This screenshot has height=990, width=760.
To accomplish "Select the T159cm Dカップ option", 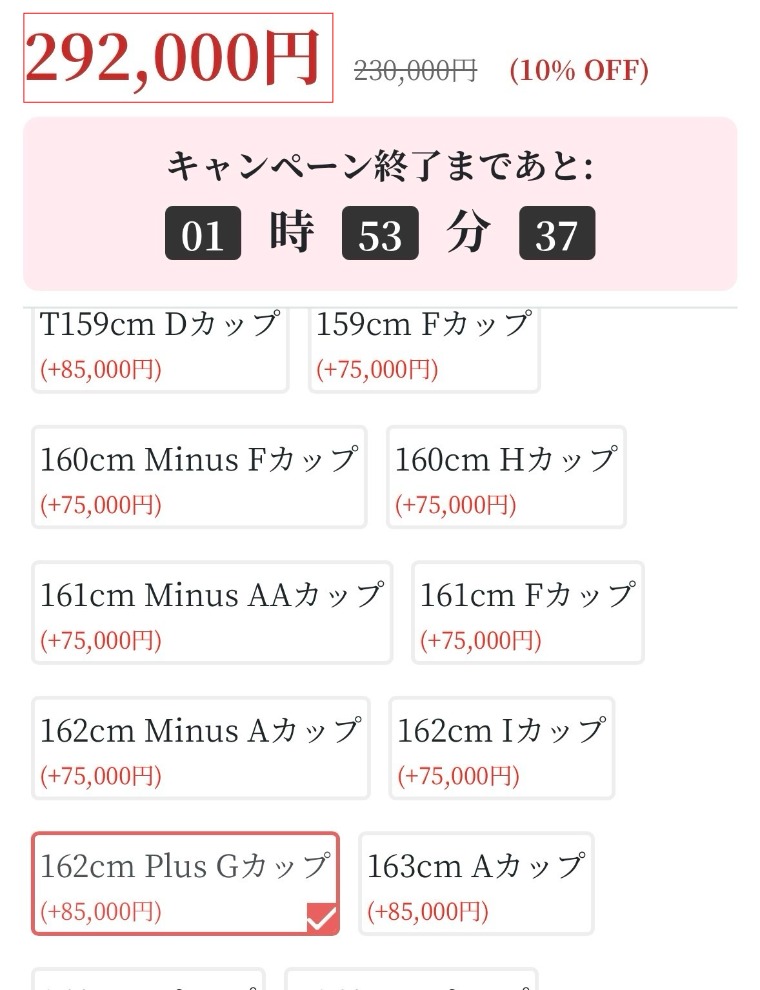I will pyautogui.click(x=159, y=347).
